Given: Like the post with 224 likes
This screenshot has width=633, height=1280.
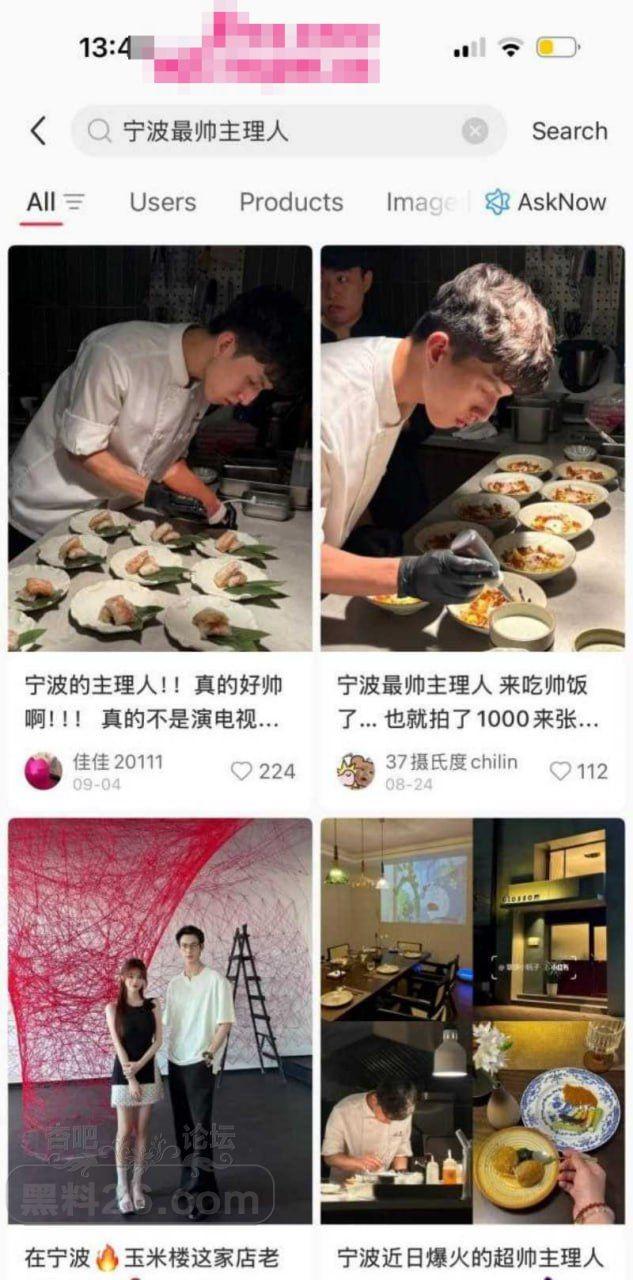Looking at the screenshot, I should (x=242, y=771).
